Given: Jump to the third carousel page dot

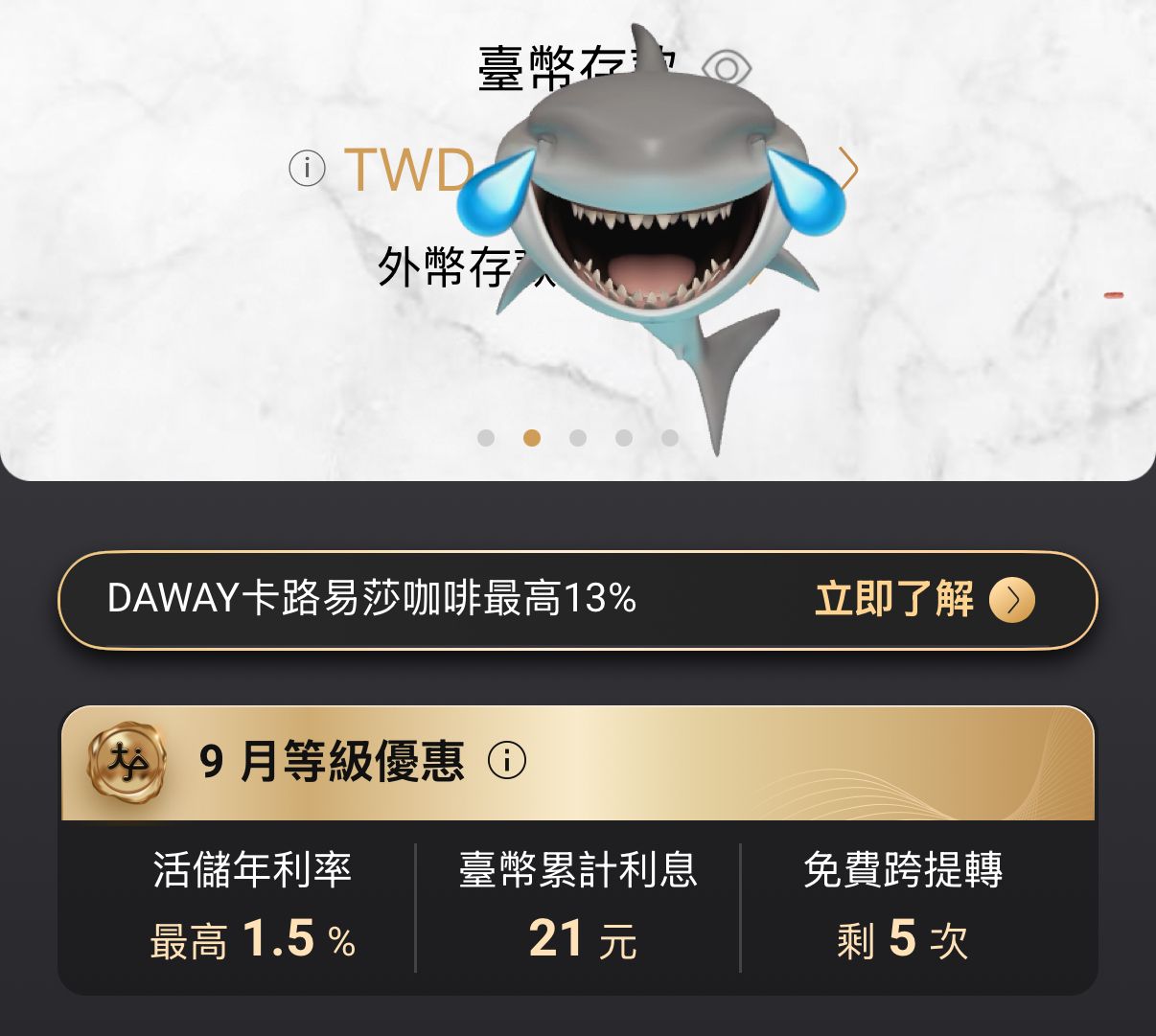Looking at the screenshot, I should tap(578, 438).
